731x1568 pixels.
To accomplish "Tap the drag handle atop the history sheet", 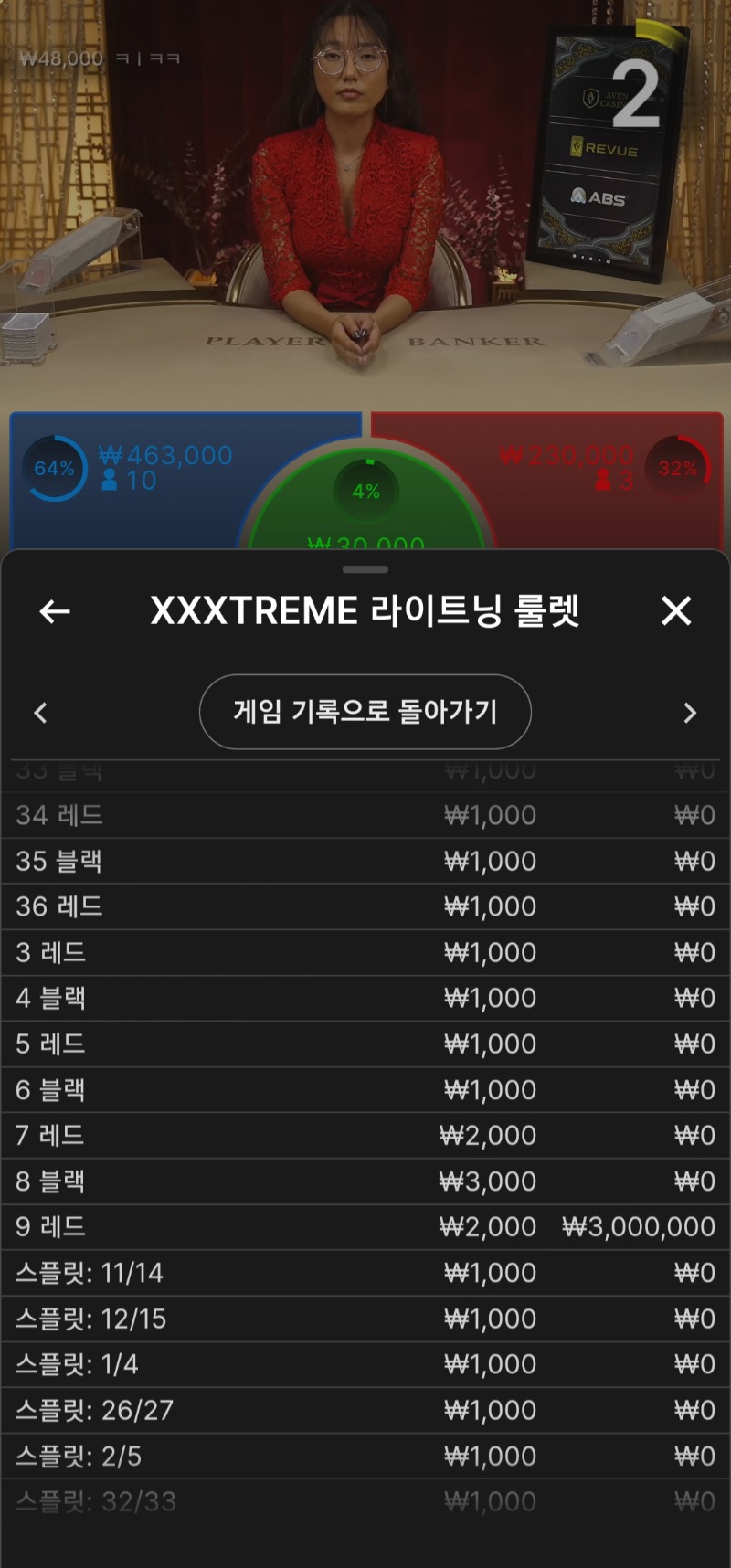I will pos(365,569).
